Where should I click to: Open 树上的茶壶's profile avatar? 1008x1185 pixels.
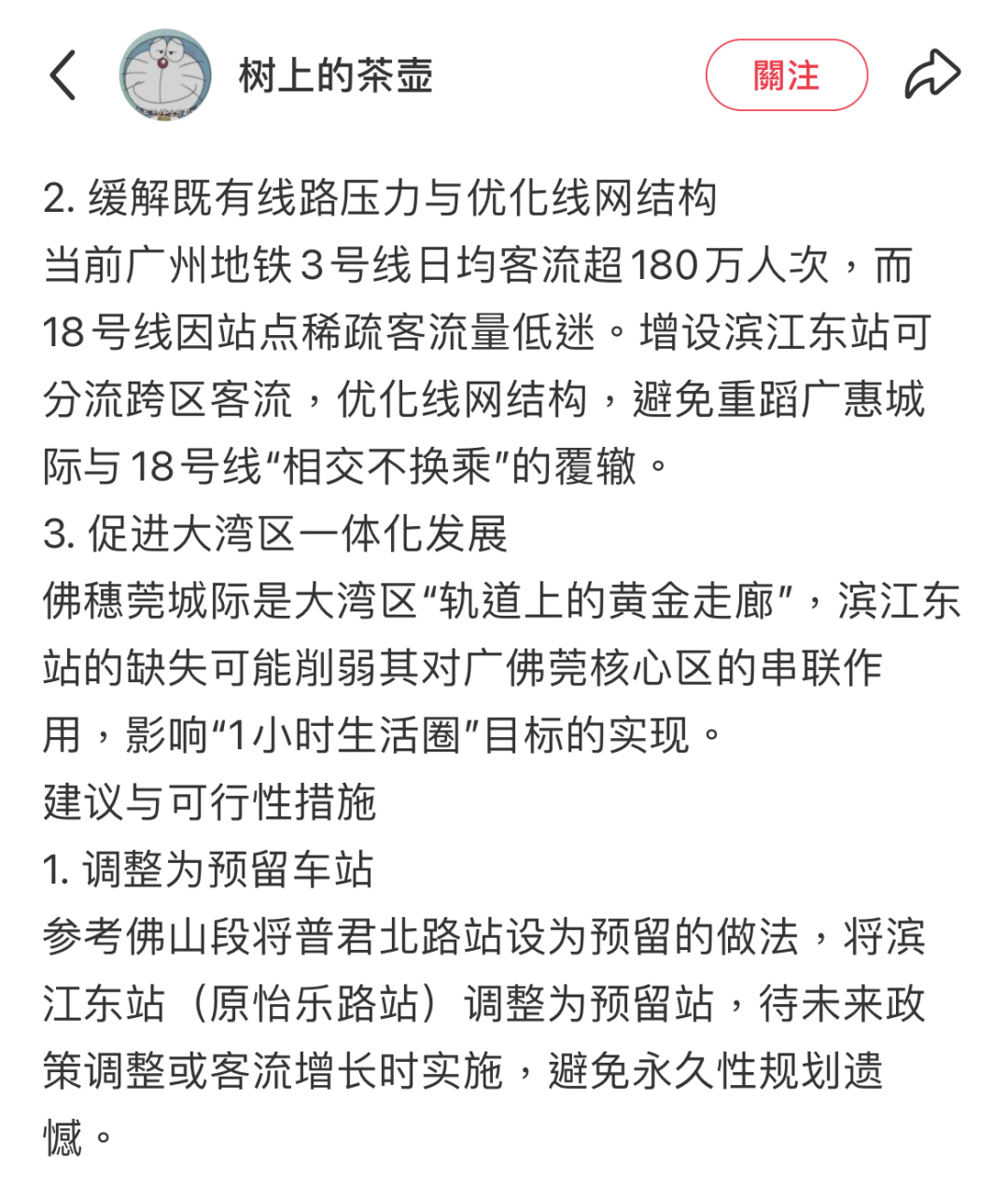[164, 76]
